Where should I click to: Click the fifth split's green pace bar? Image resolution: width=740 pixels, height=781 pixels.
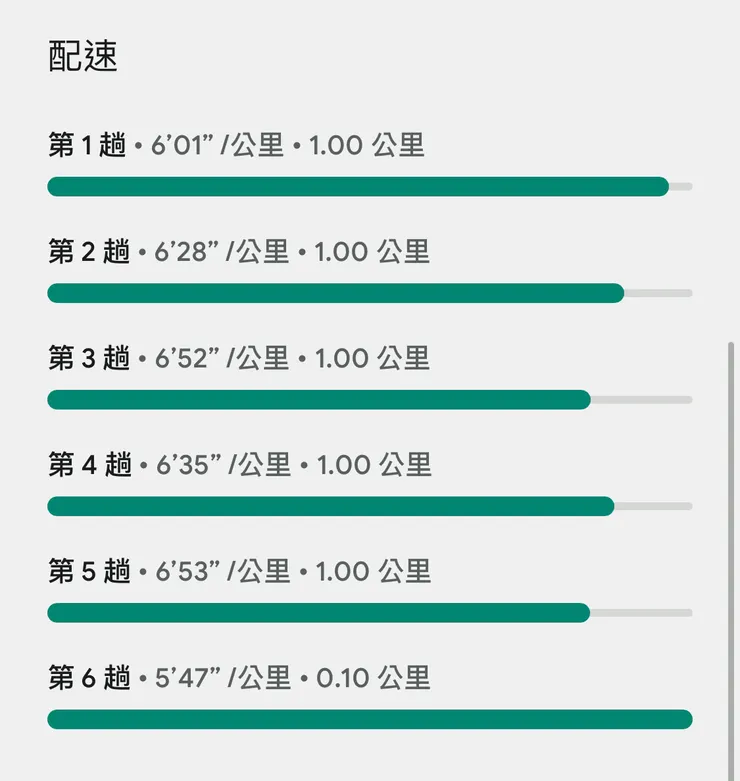[x=315, y=612]
